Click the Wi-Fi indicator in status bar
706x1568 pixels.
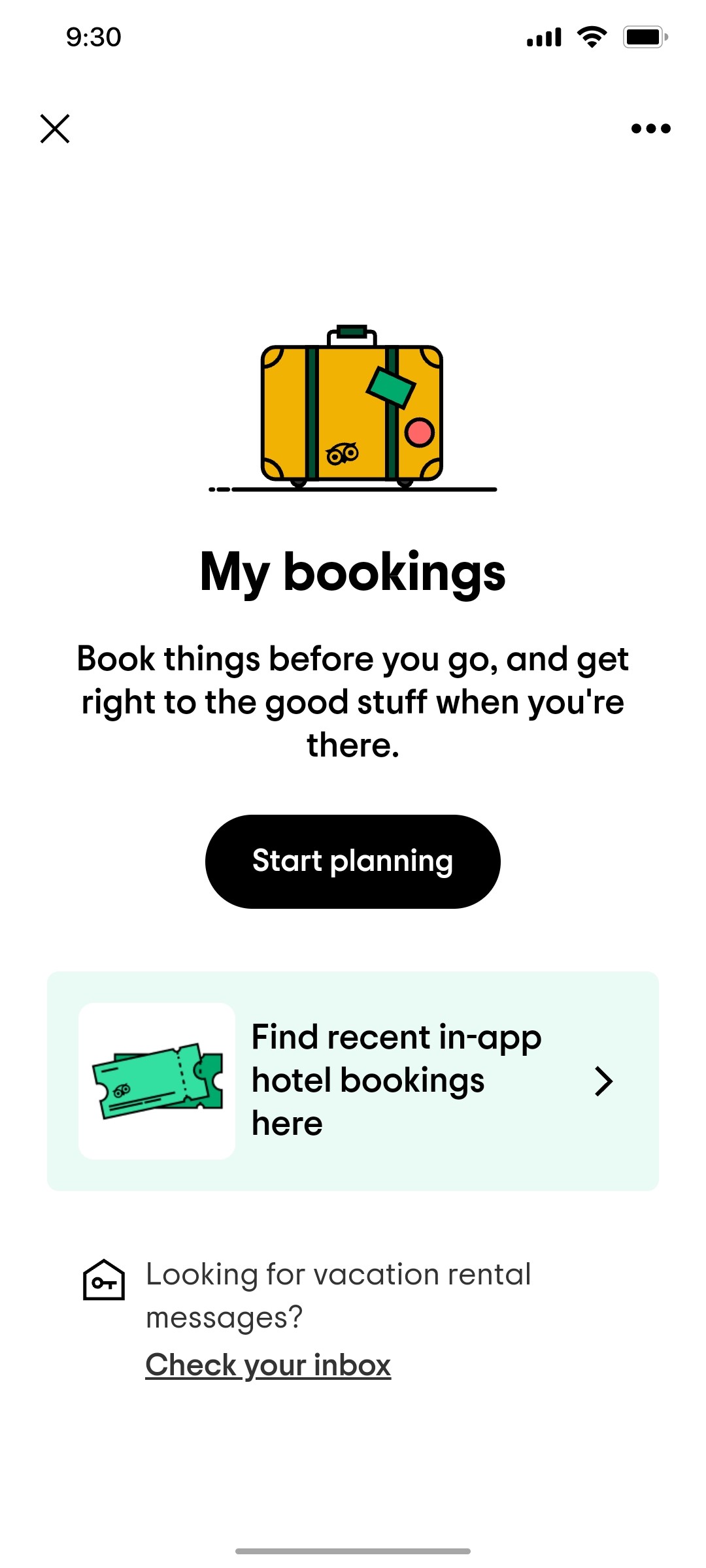click(590, 37)
